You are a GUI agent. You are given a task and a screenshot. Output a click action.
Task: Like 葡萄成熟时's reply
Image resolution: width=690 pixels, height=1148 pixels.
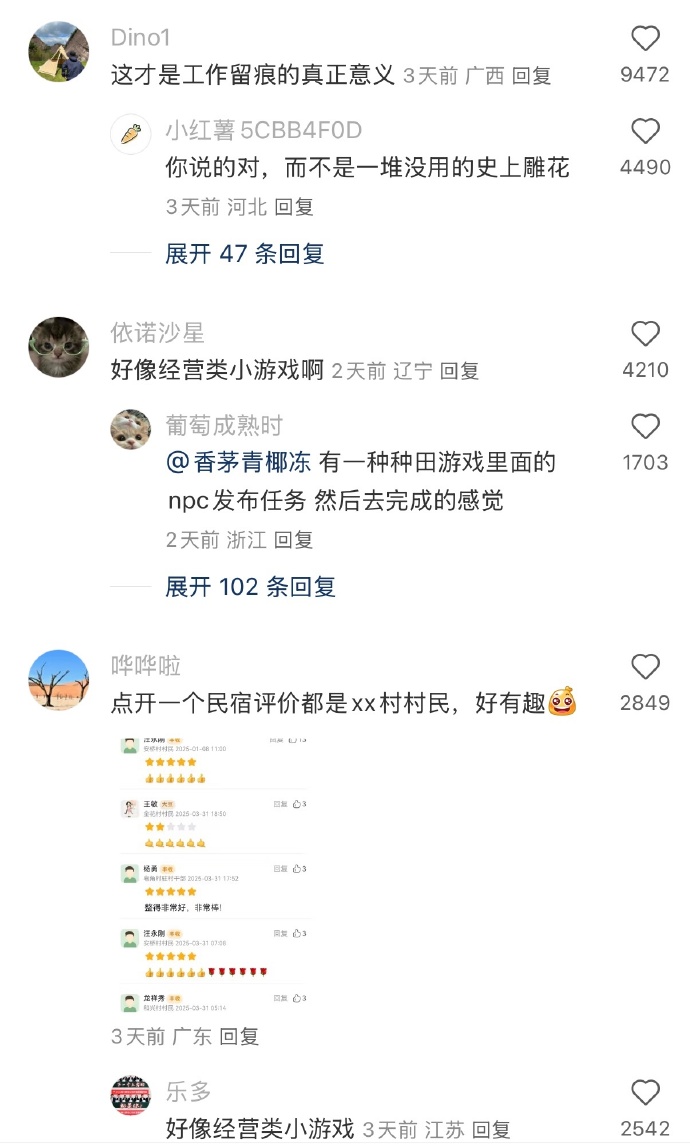click(x=645, y=427)
